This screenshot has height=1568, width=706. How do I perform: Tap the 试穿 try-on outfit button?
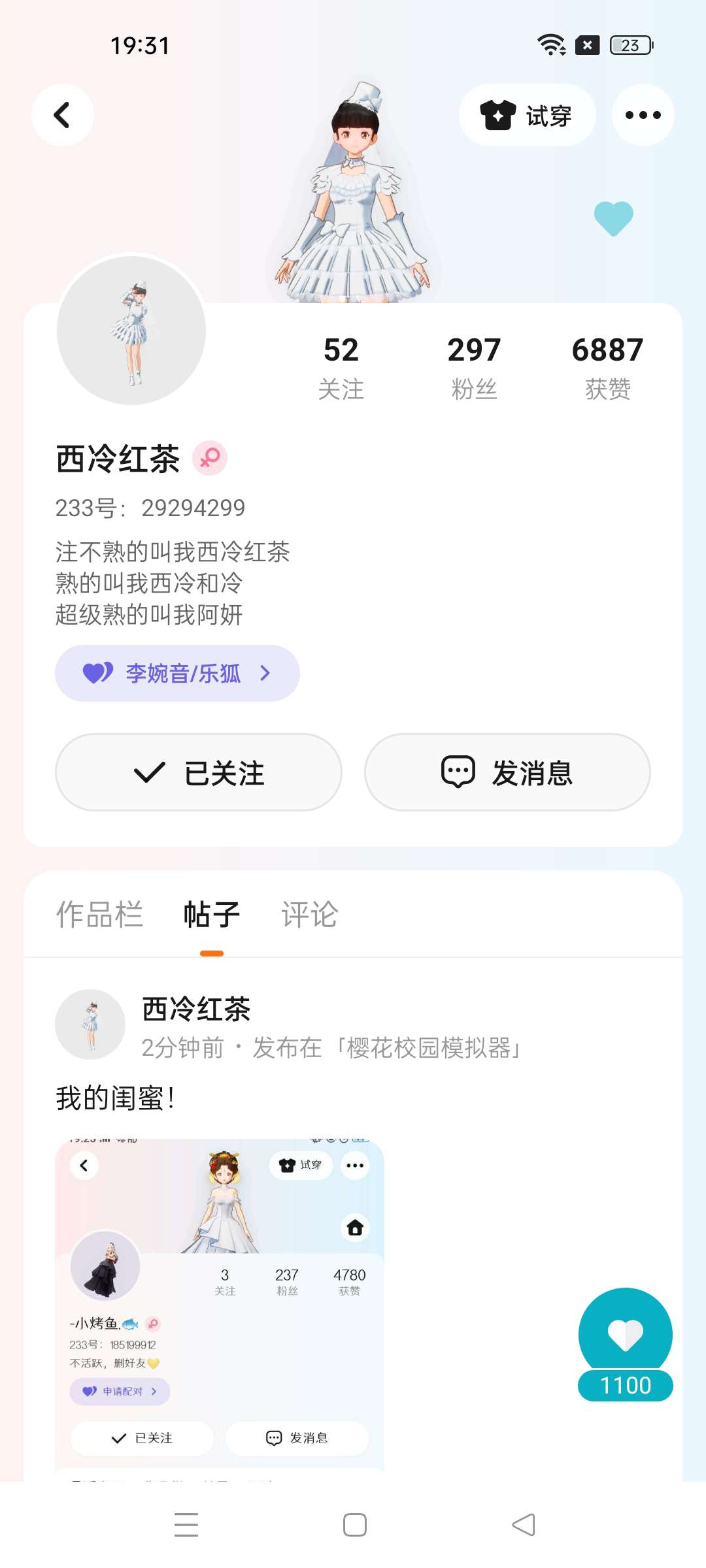527,115
